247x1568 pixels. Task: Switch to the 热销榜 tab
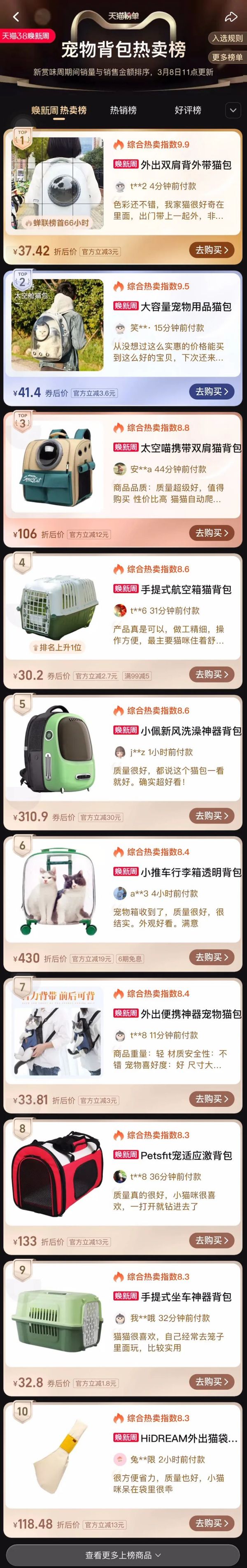(123, 110)
